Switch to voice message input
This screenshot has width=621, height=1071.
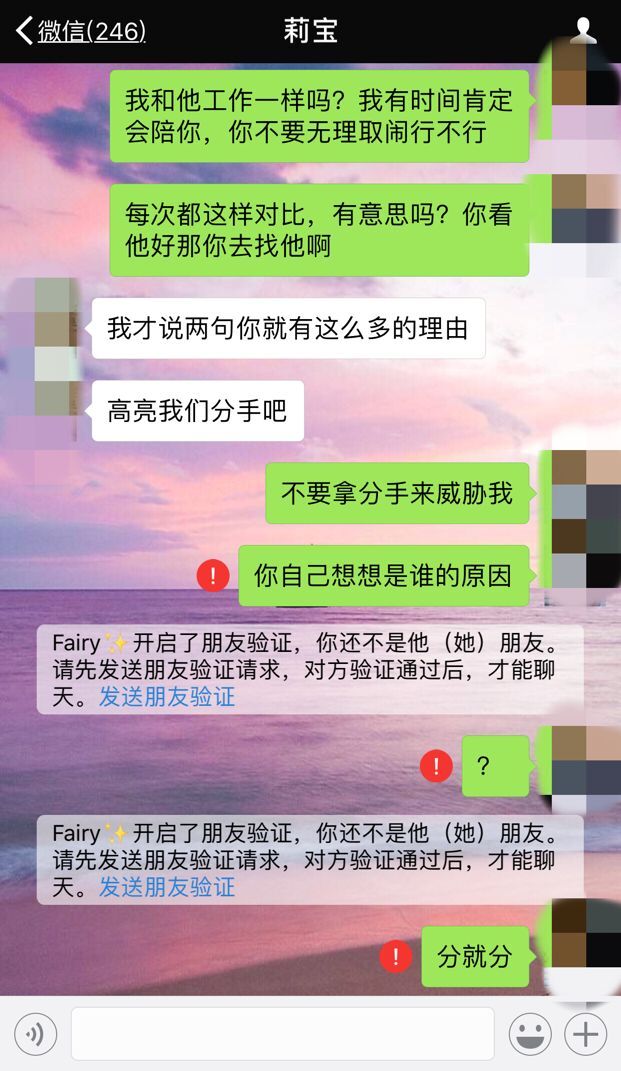pyautogui.click(x=36, y=1034)
